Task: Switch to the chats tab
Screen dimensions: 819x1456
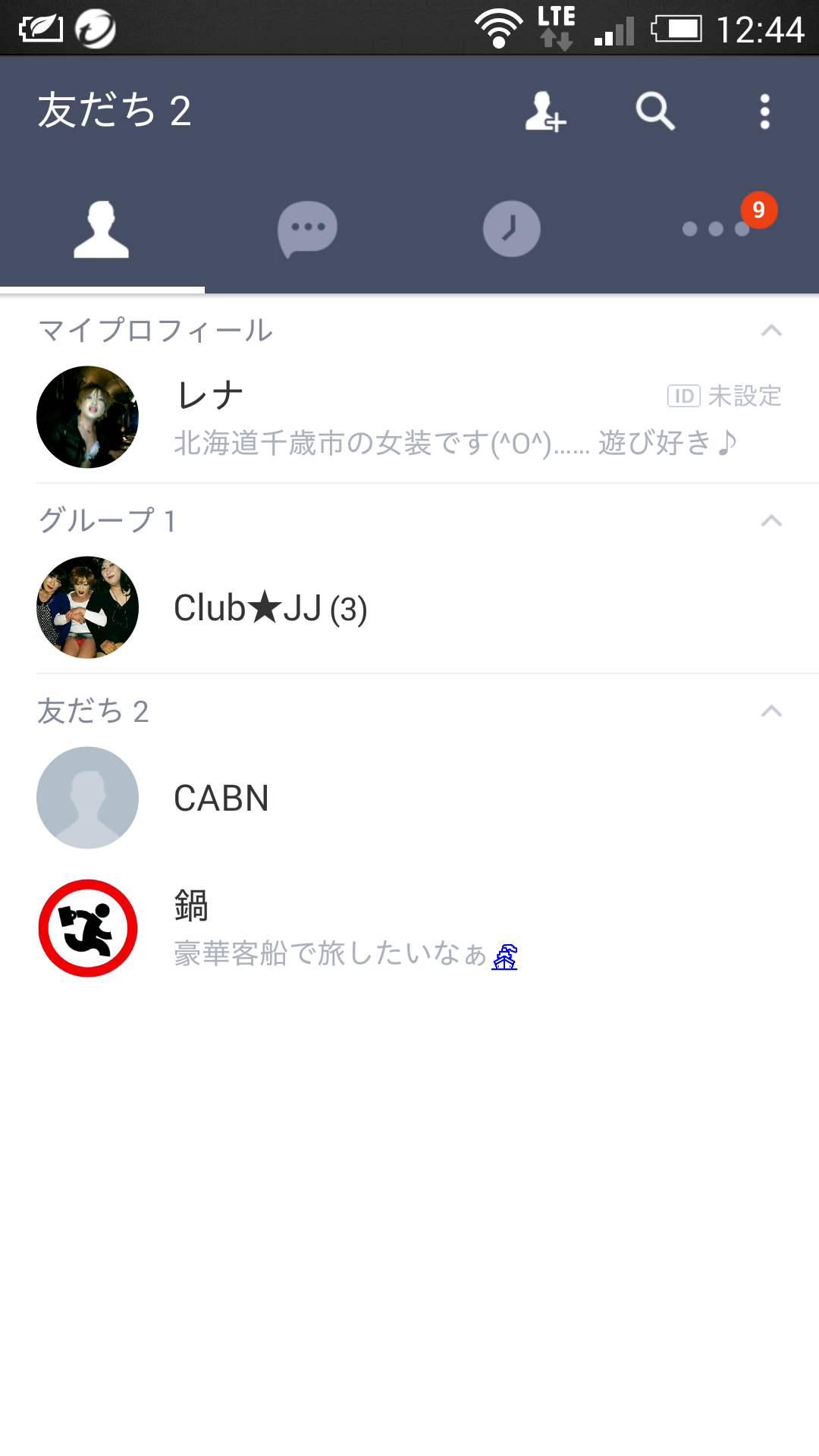Action: (307, 229)
